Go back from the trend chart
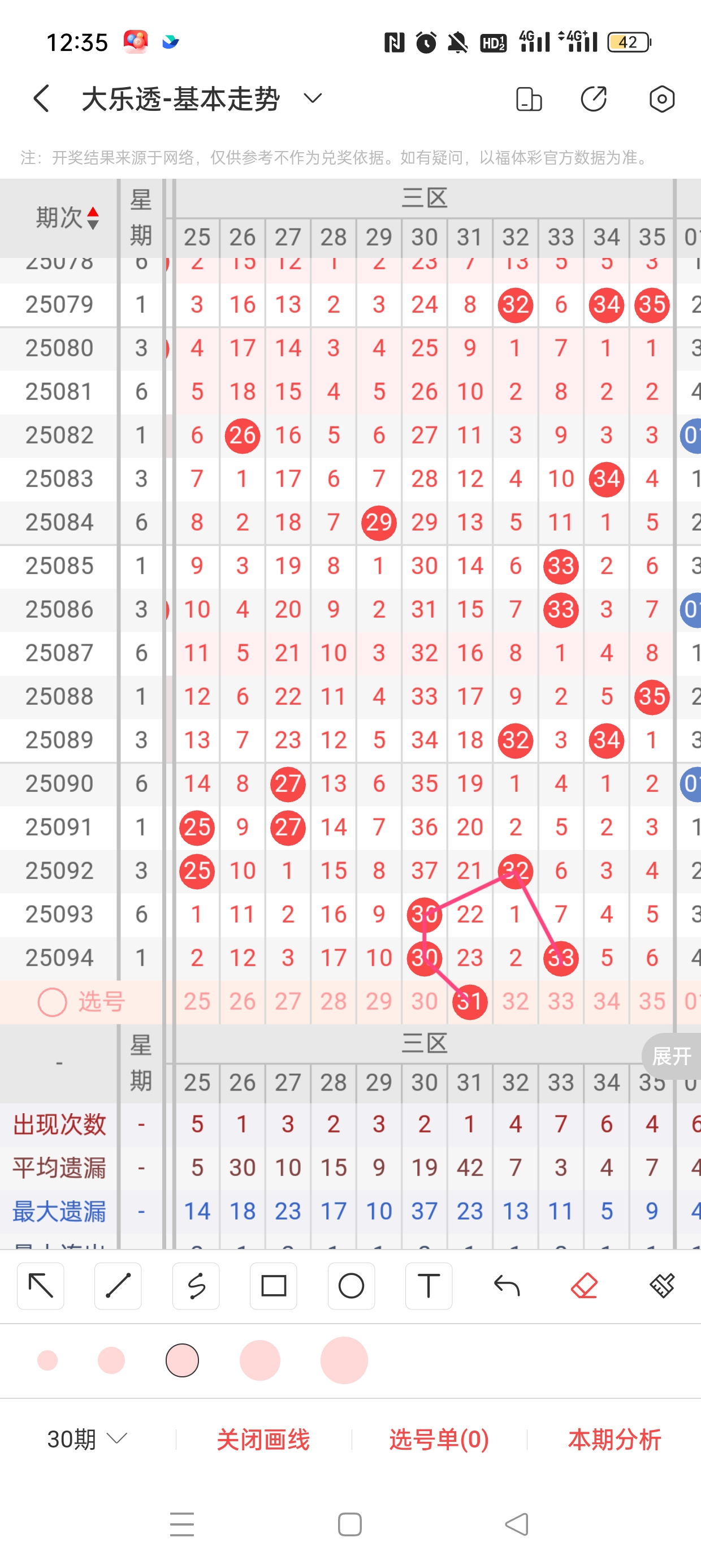Image resolution: width=701 pixels, height=1568 pixels. 41,98
